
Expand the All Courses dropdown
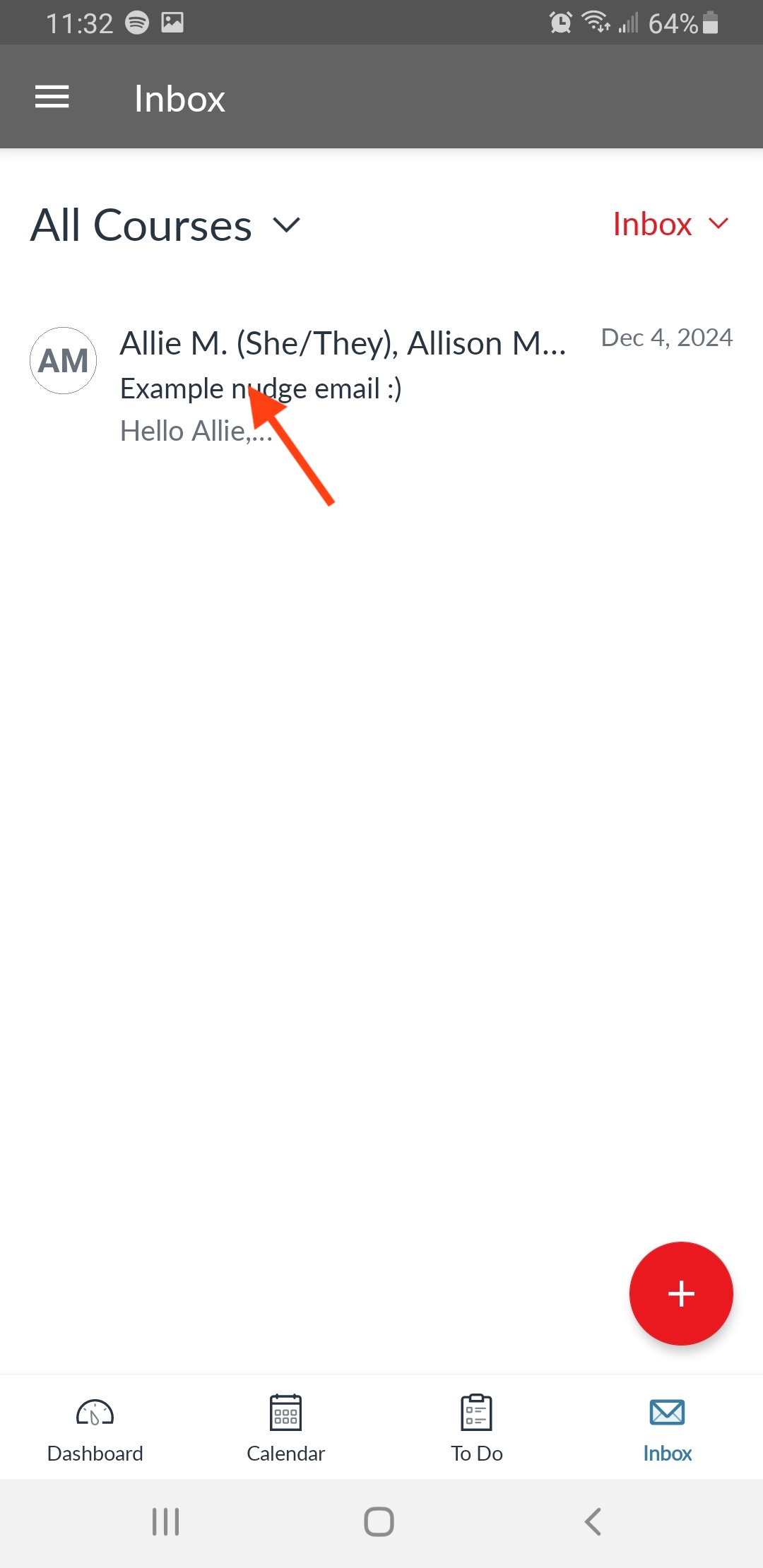click(166, 225)
